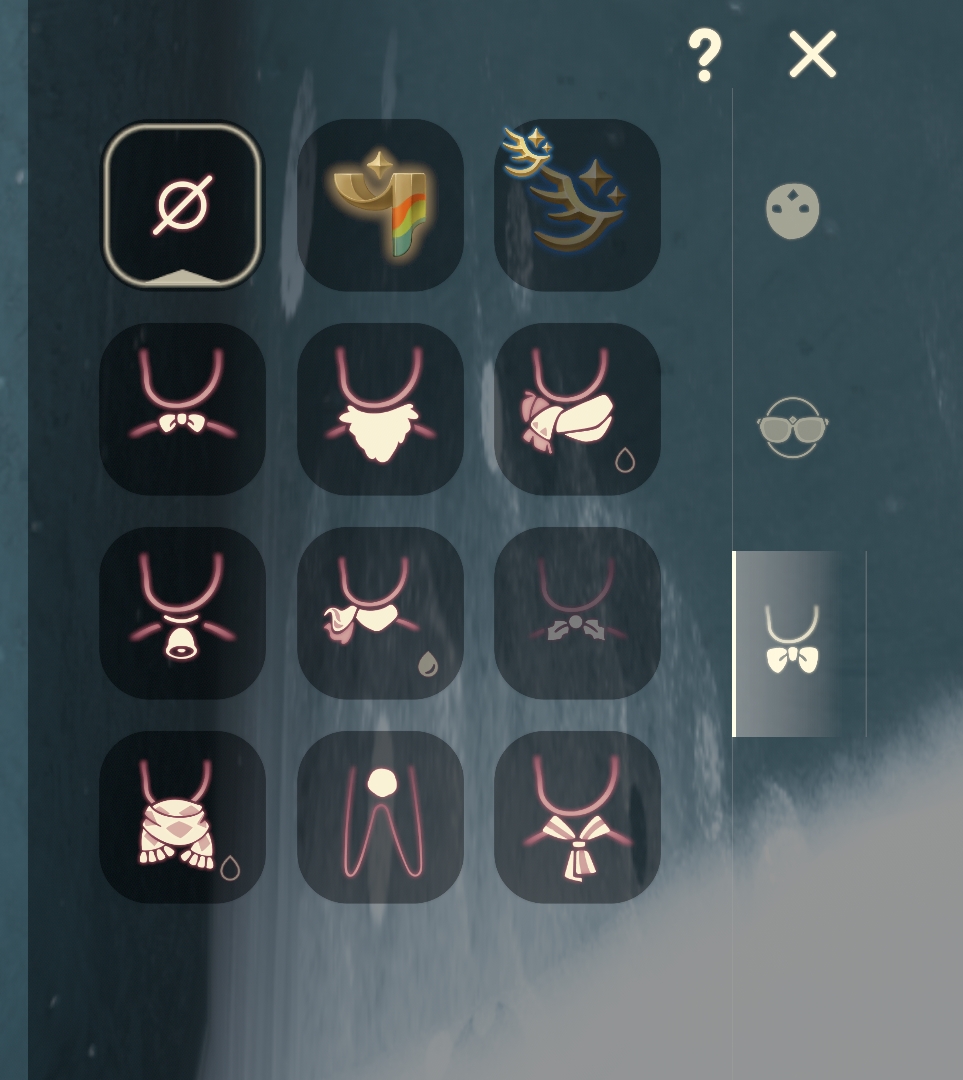Screen dimensions: 963x1080
Task: Open the help question mark
Action: (x=705, y=54)
